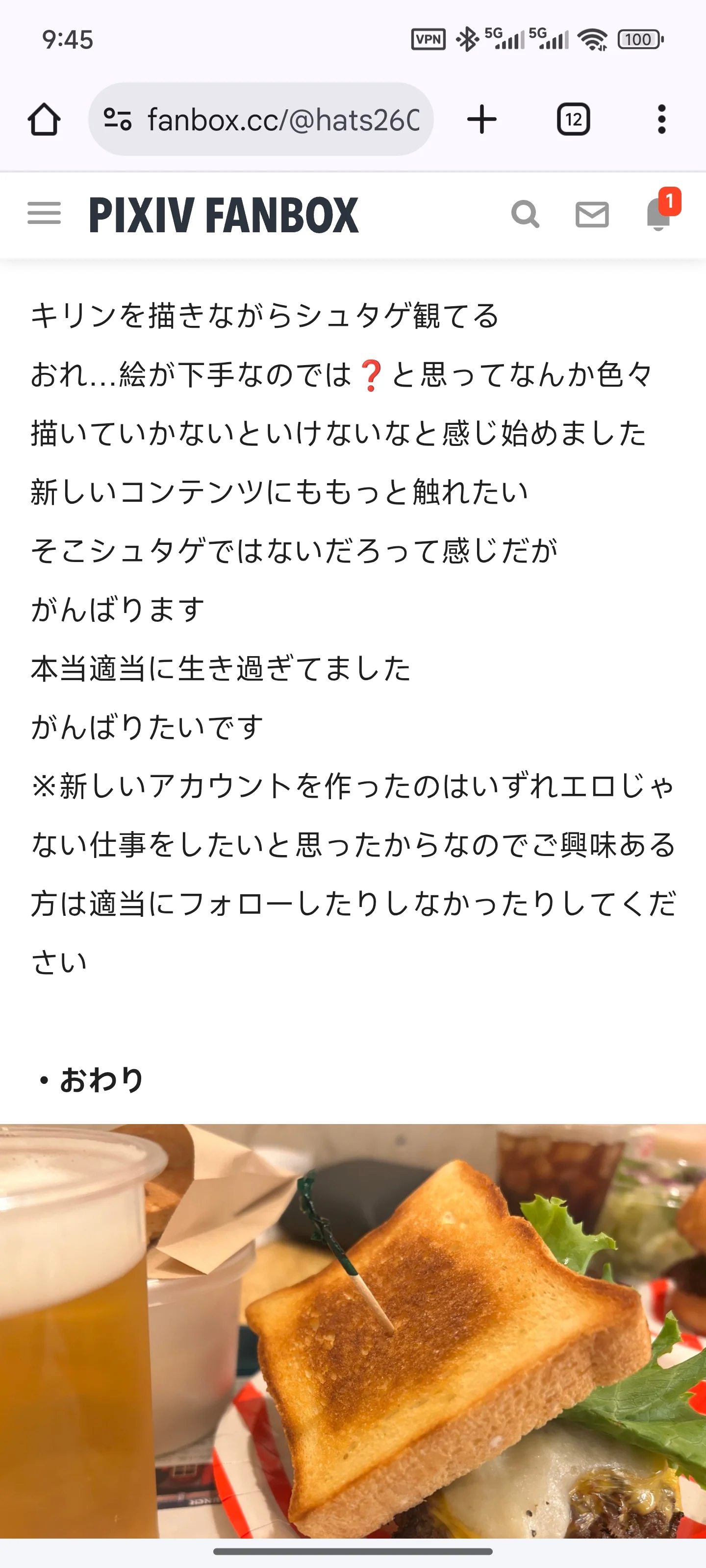Open the browser home page
The height and width of the screenshot is (1568, 706).
[x=44, y=119]
